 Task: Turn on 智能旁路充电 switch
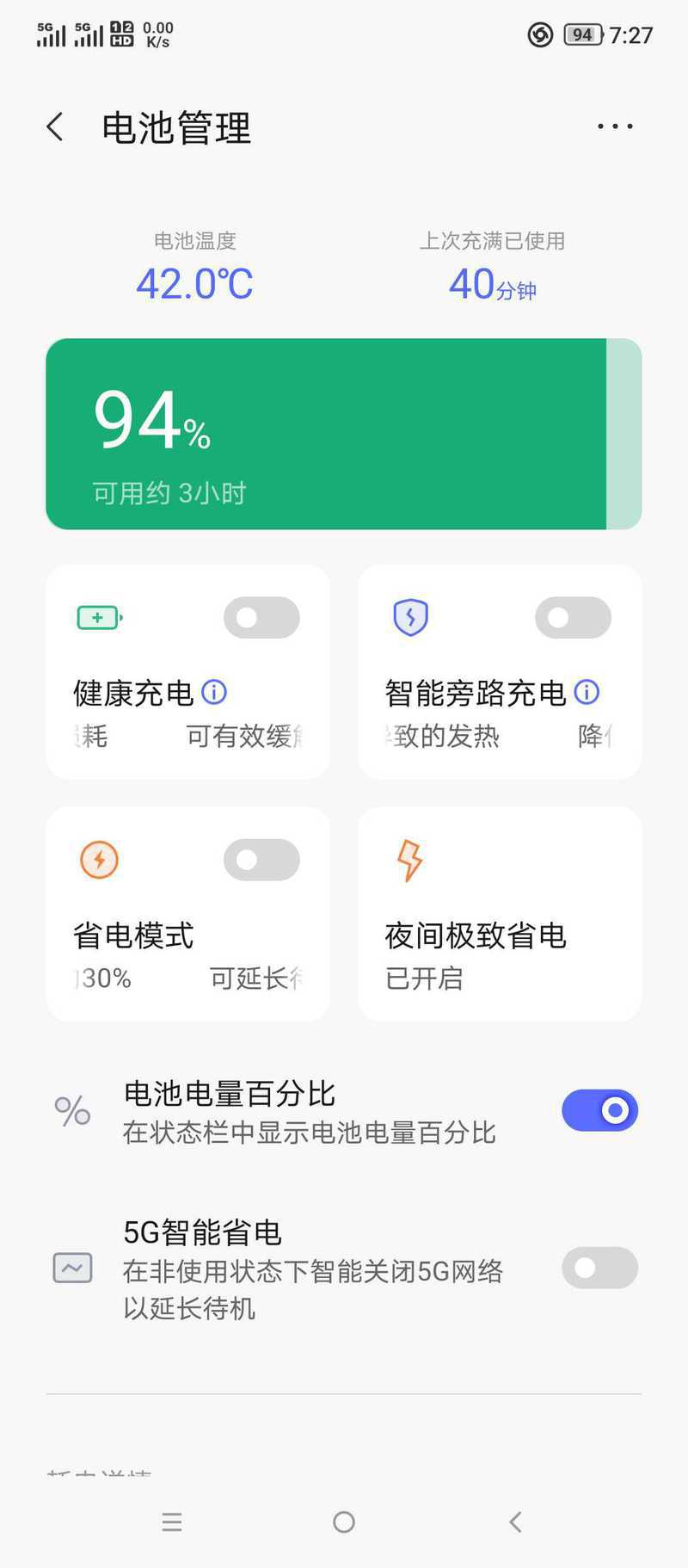pos(573,618)
